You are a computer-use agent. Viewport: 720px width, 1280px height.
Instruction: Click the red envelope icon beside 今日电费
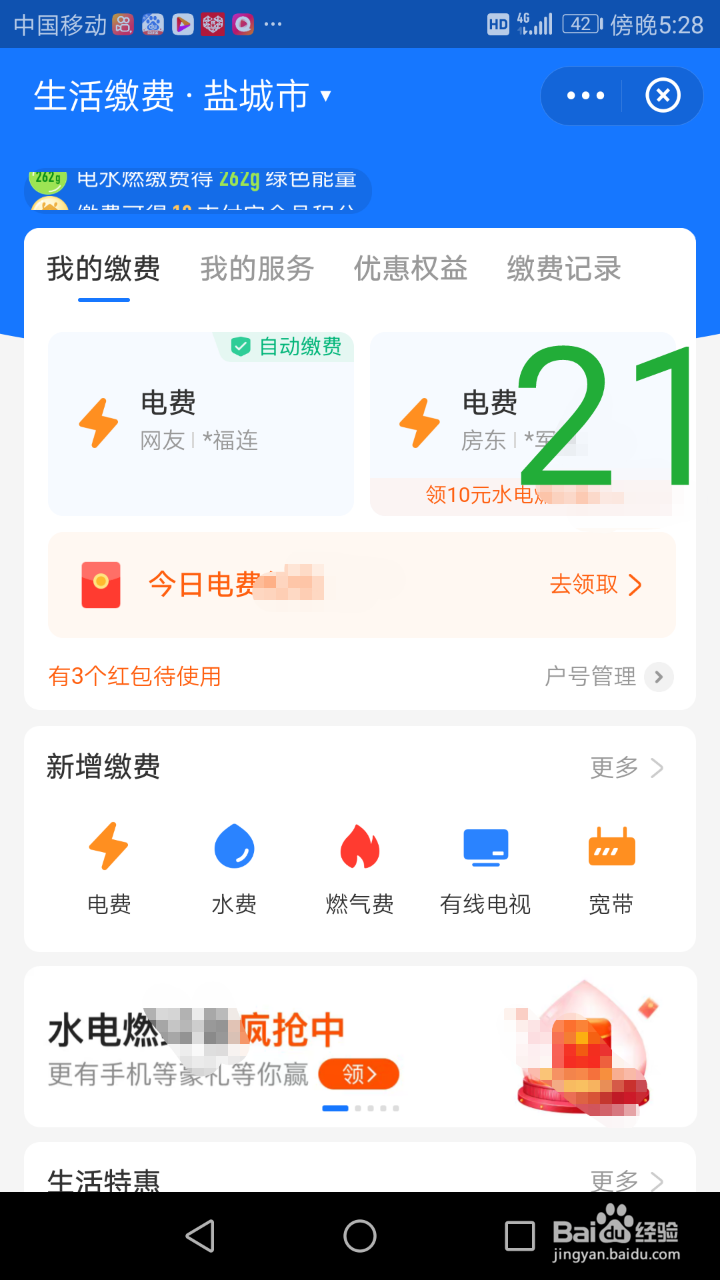click(100, 584)
